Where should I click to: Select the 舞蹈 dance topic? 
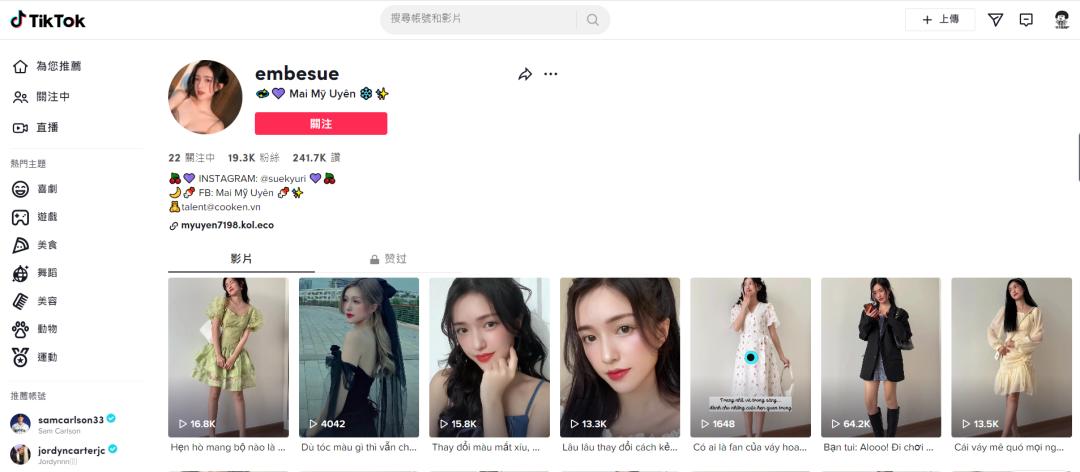47,273
